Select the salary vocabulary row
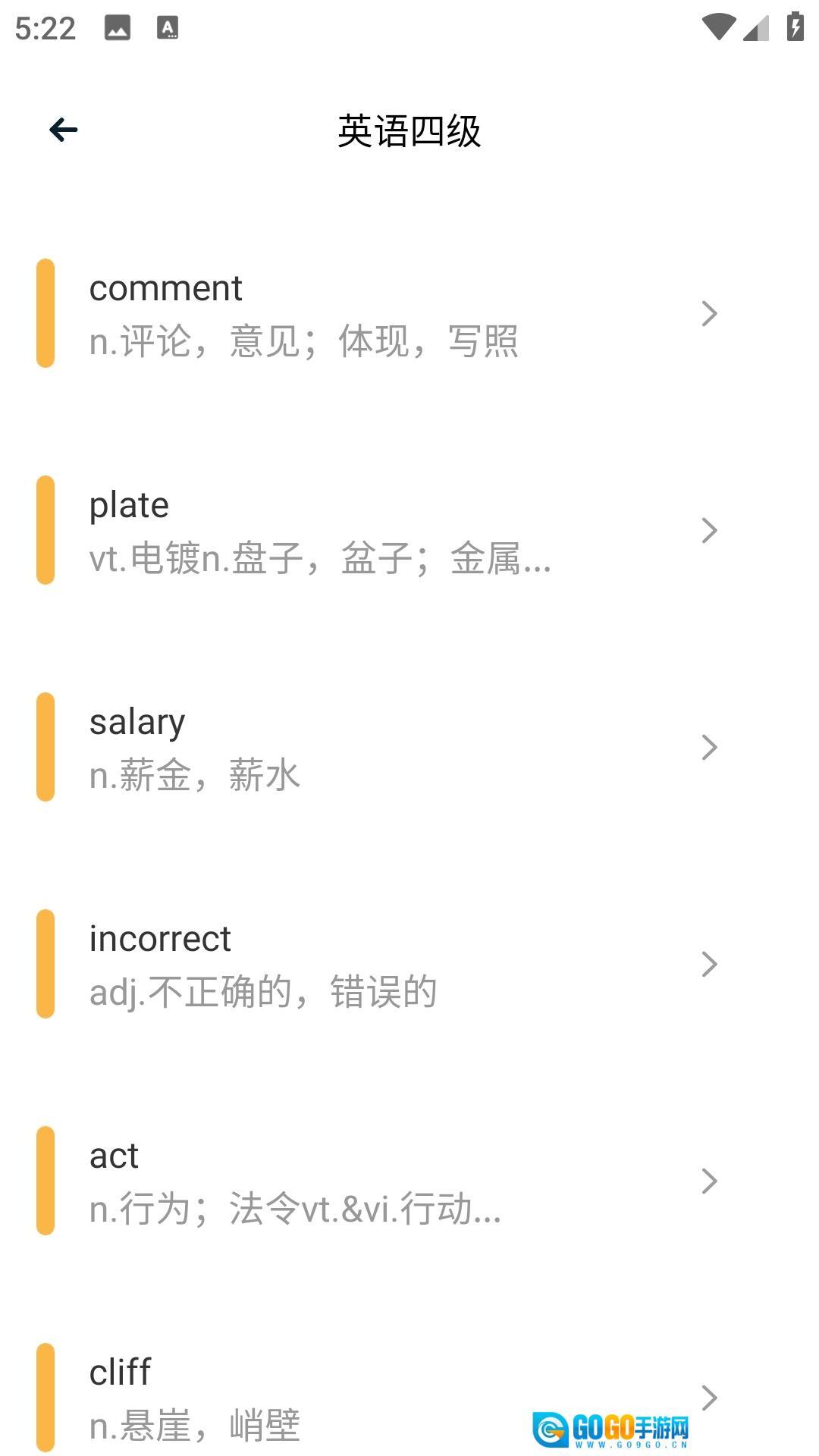The height and width of the screenshot is (1456, 819). click(379, 747)
